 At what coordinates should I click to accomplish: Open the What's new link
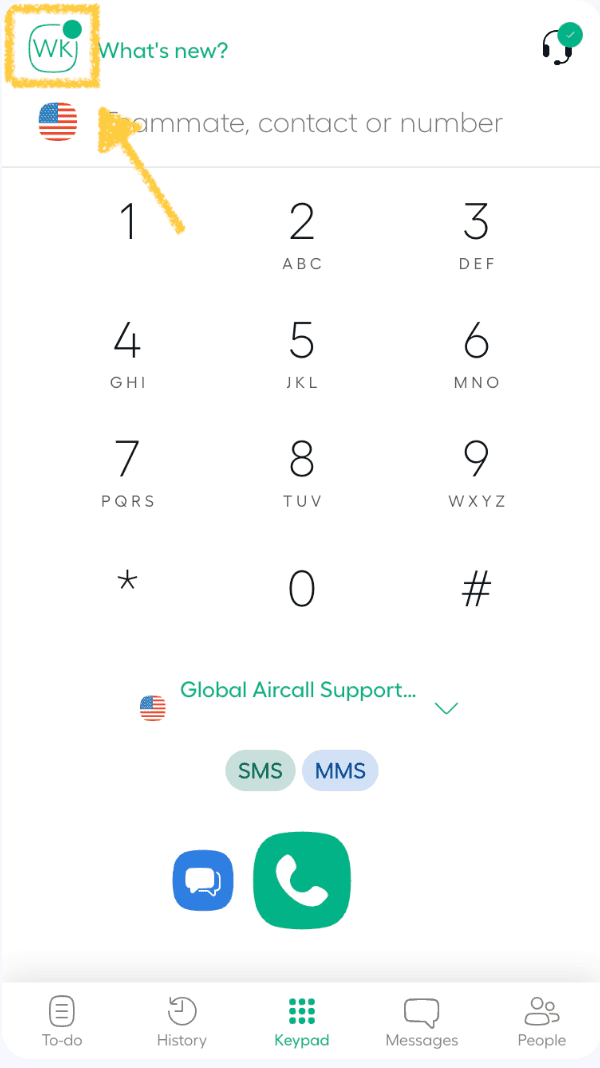[x=163, y=50]
